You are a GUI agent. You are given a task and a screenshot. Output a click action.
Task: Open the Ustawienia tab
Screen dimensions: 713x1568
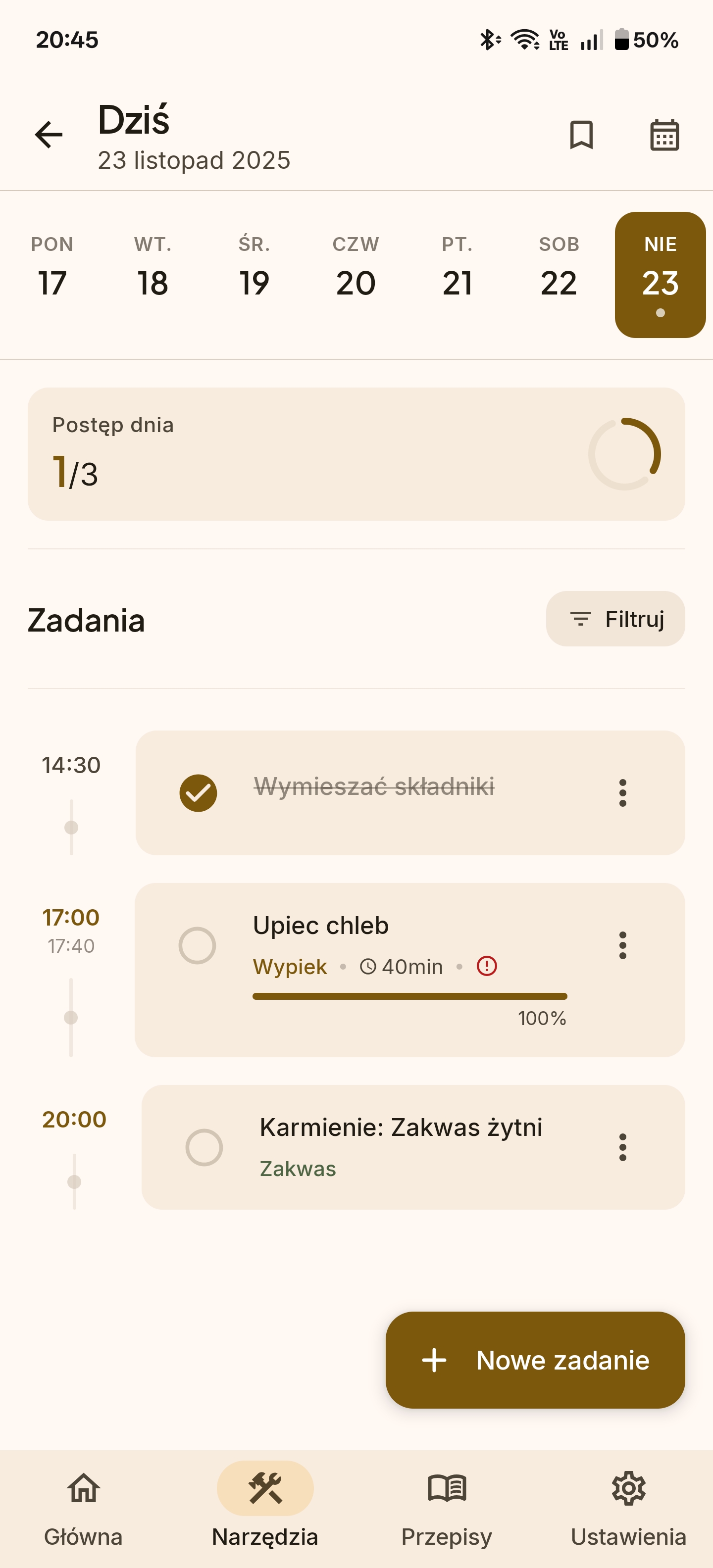click(628, 1506)
